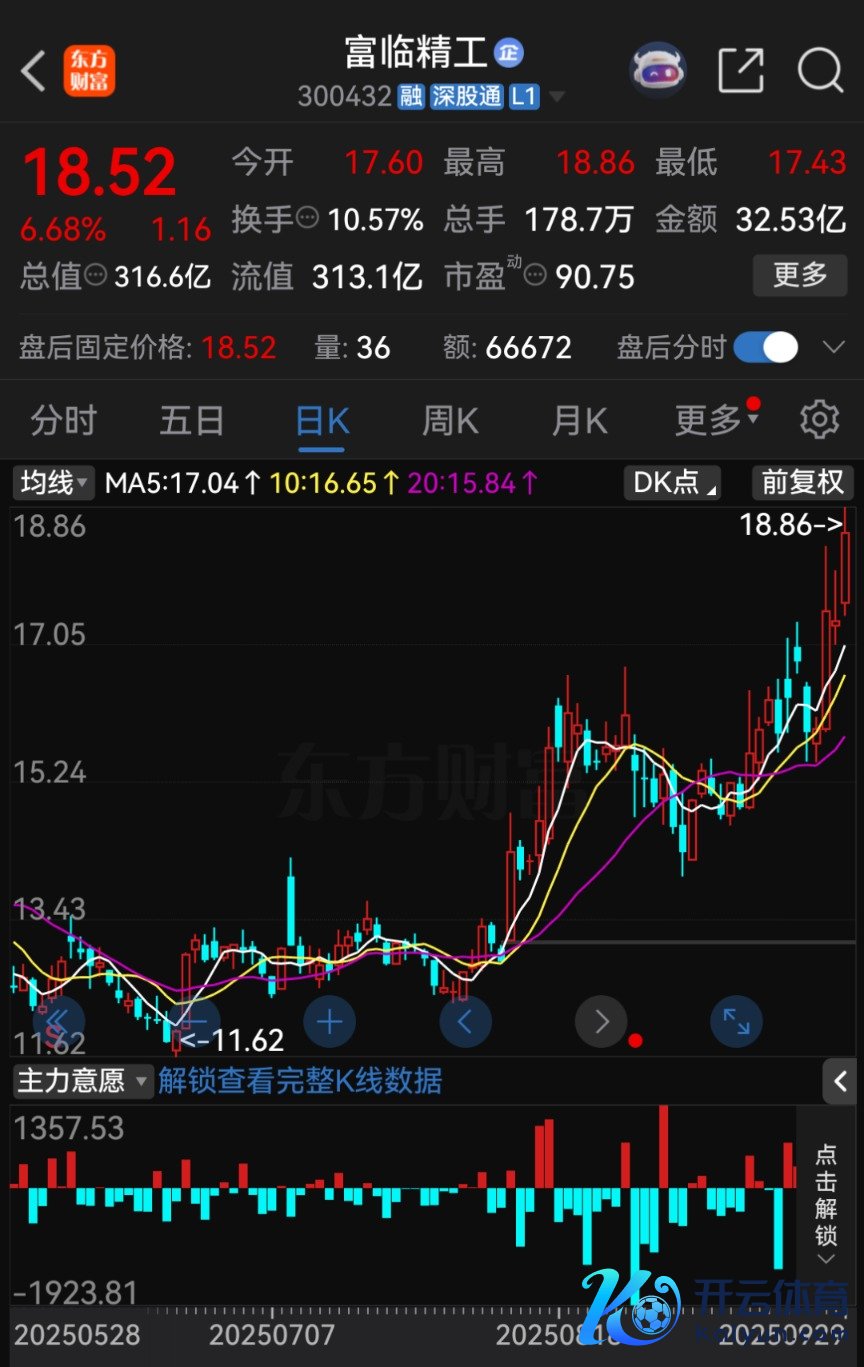Zoom in the K-line chart with plus
The height and width of the screenshot is (1367, 864).
tap(329, 1022)
